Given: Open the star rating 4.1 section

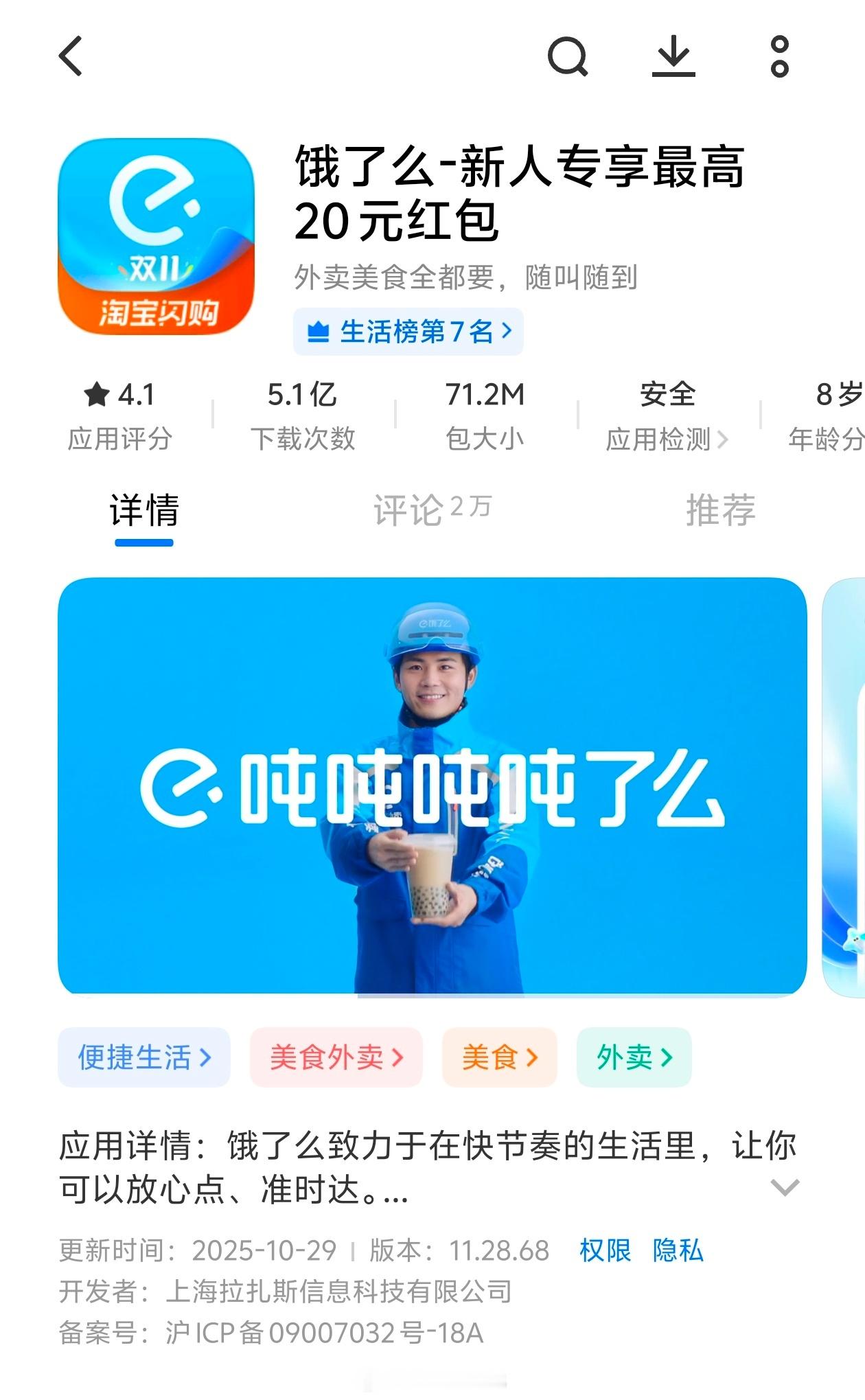Looking at the screenshot, I should click(x=120, y=412).
